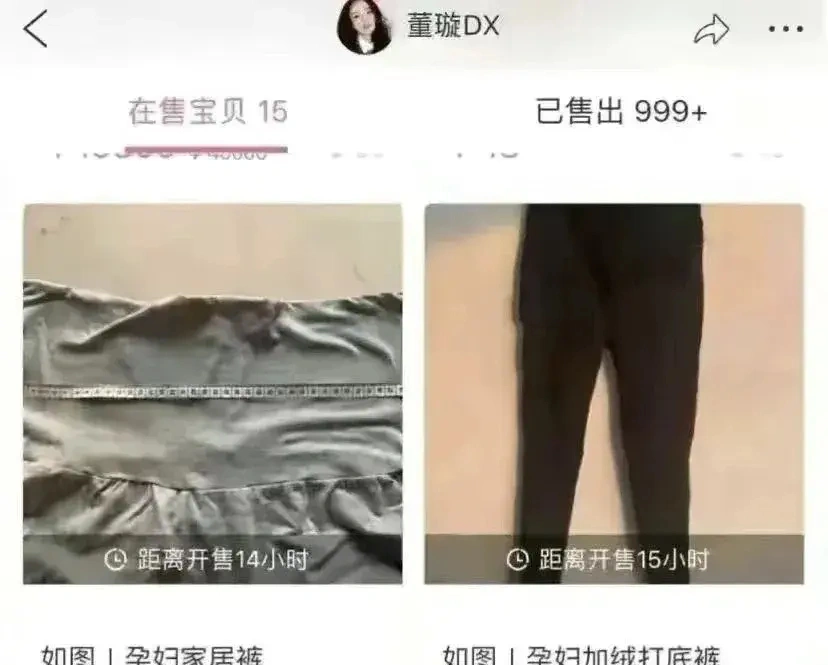828x665 pixels.
Task: Go back using the top-left arrow
Action: pos(36,29)
